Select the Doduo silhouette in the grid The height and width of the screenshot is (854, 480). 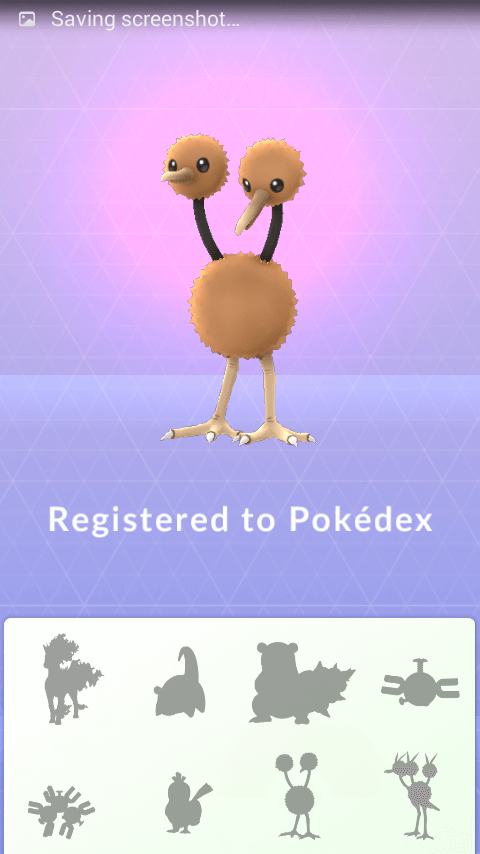coord(297,796)
